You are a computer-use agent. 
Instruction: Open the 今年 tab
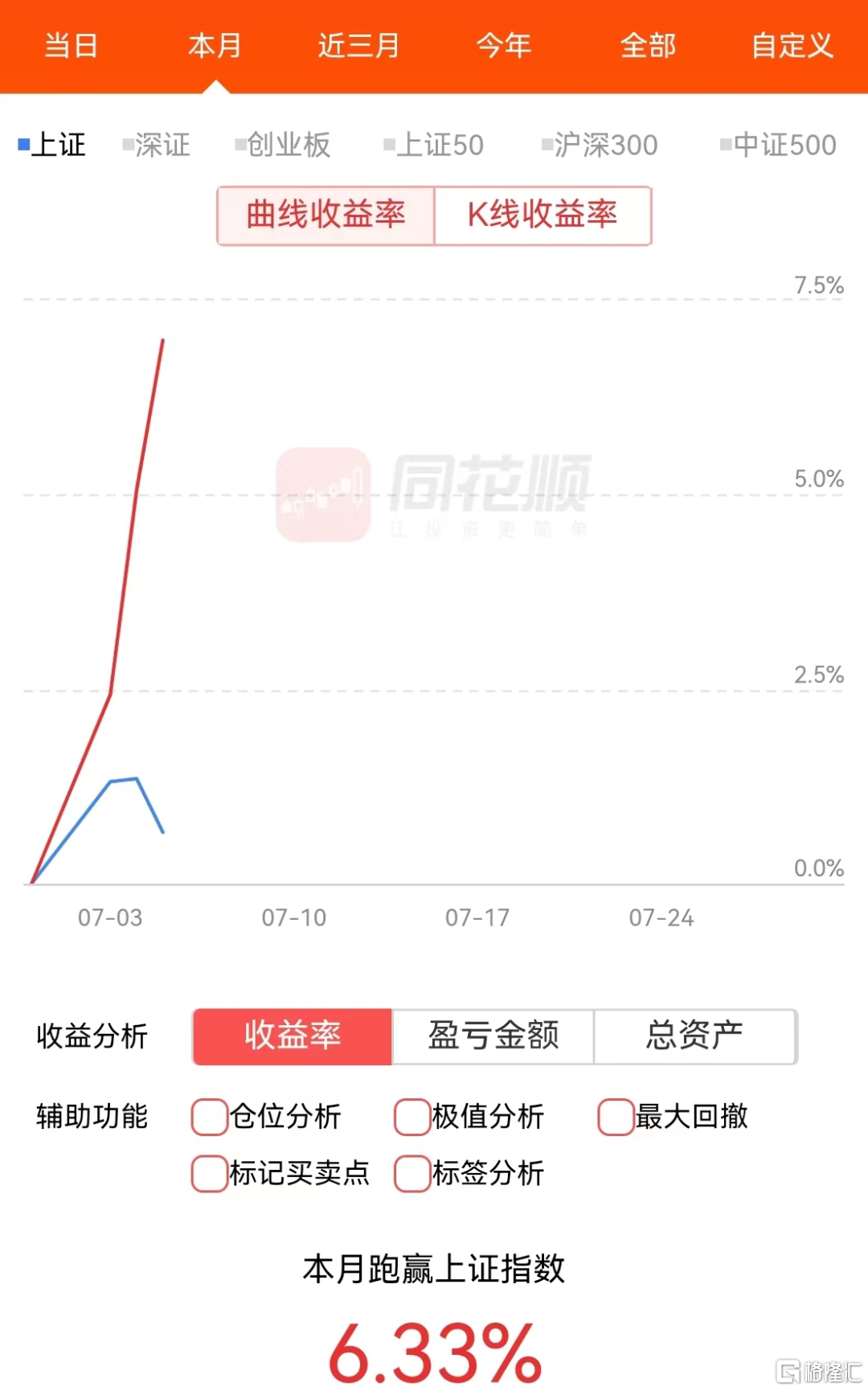pyautogui.click(x=504, y=46)
